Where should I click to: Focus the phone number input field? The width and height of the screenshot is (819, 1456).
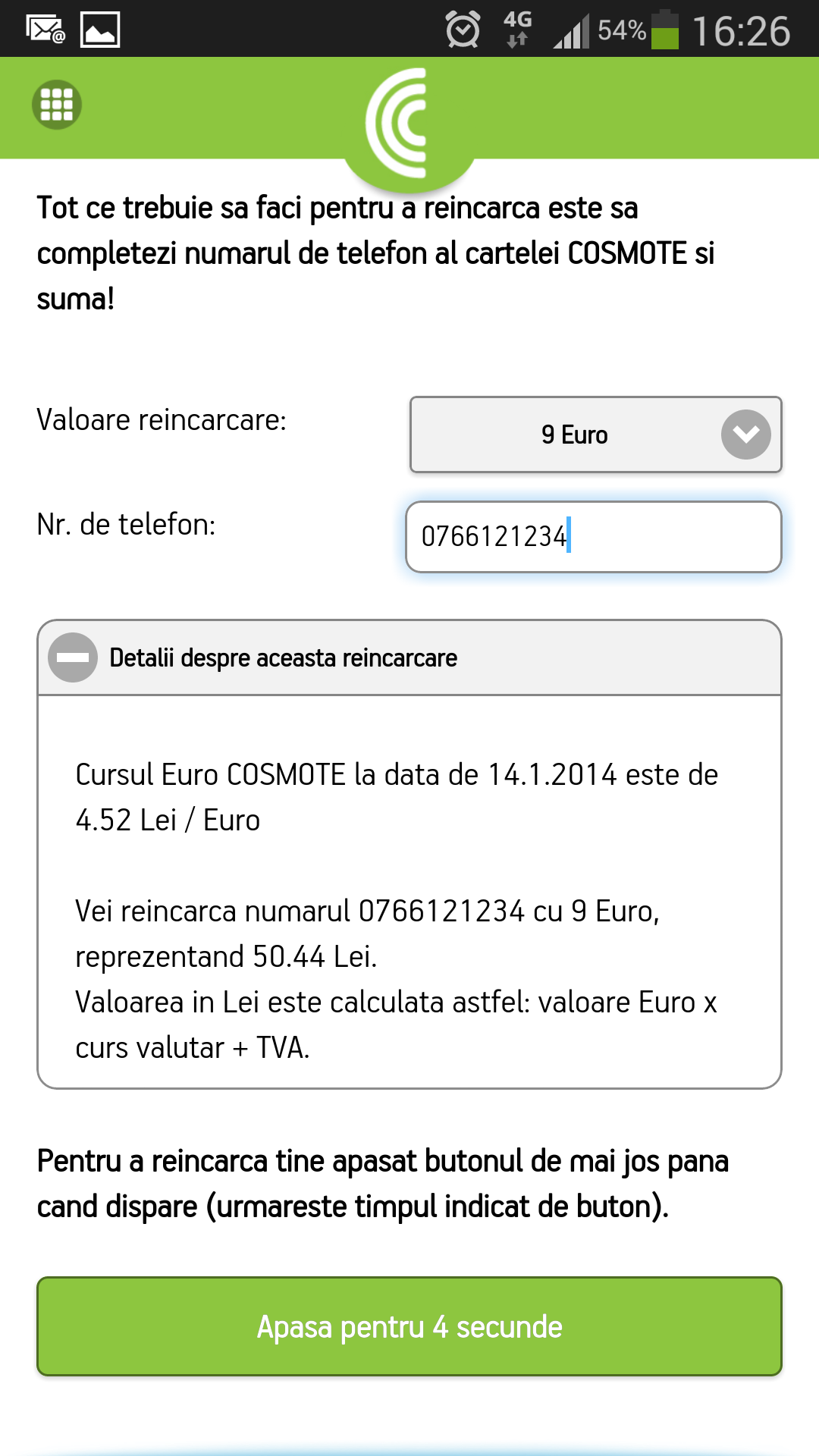pyautogui.click(x=593, y=537)
